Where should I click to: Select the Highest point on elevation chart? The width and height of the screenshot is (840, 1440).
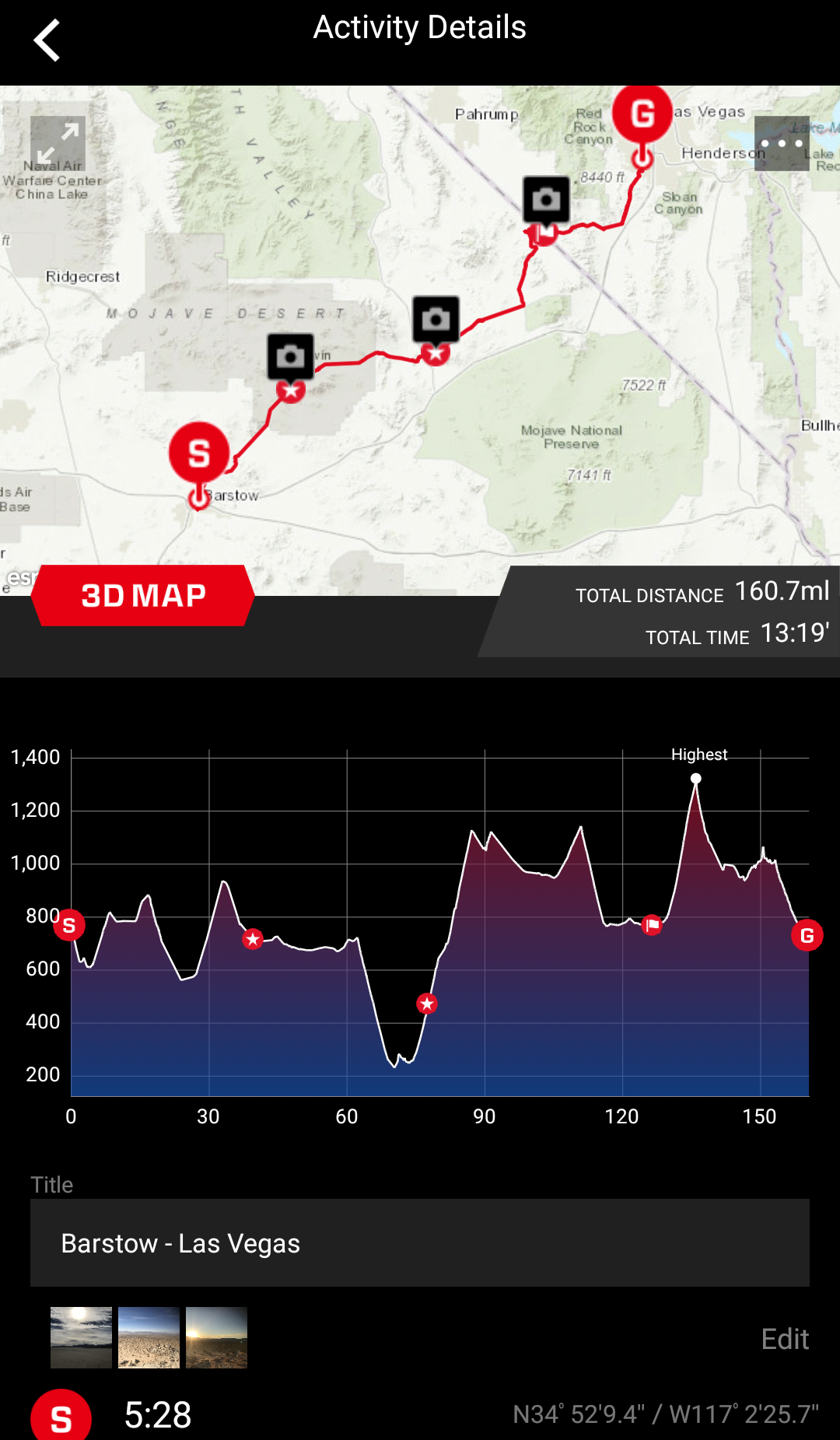click(696, 778)
